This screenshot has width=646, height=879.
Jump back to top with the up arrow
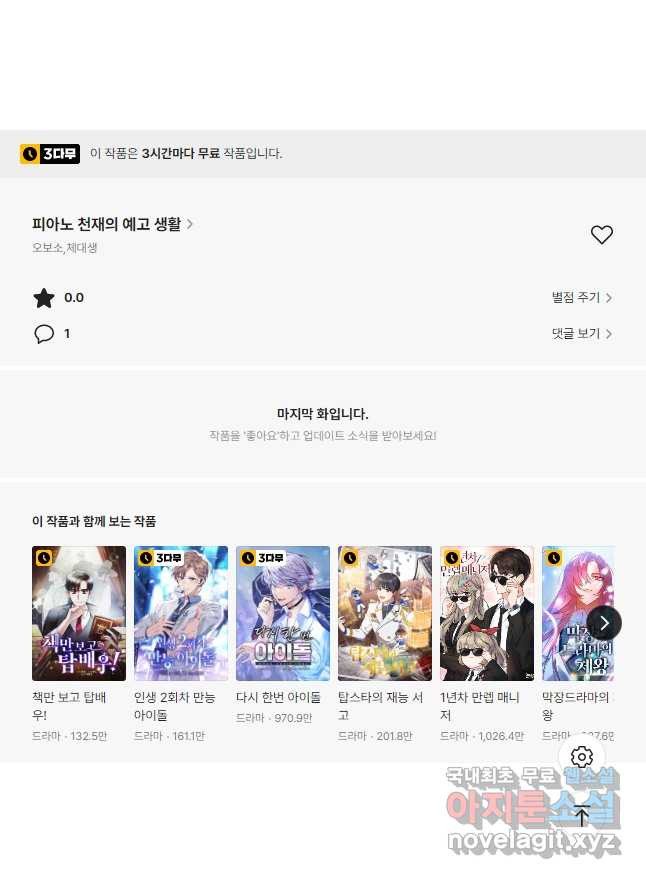[582, 816]
